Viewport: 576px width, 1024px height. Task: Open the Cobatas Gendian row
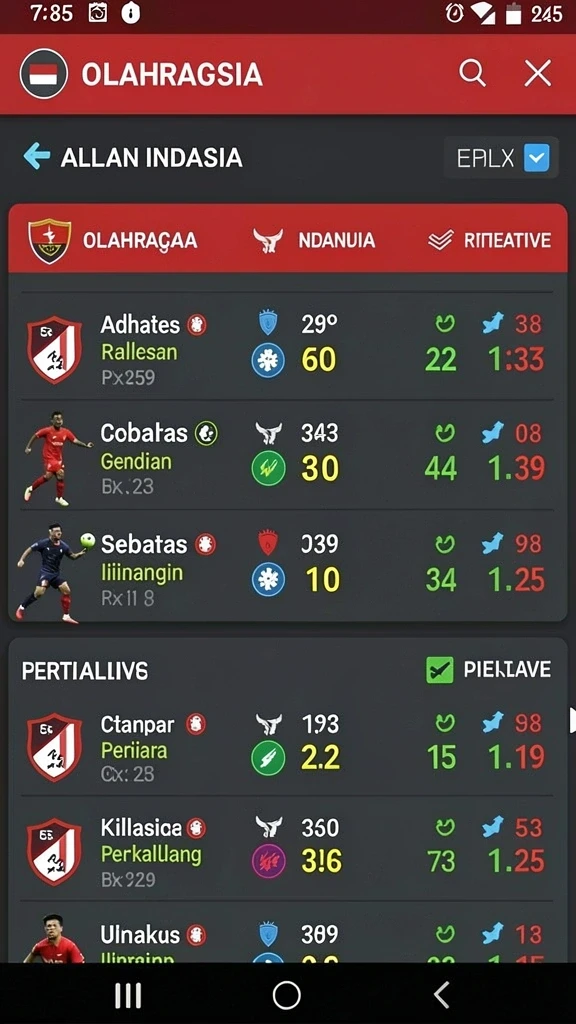(287, 455)
